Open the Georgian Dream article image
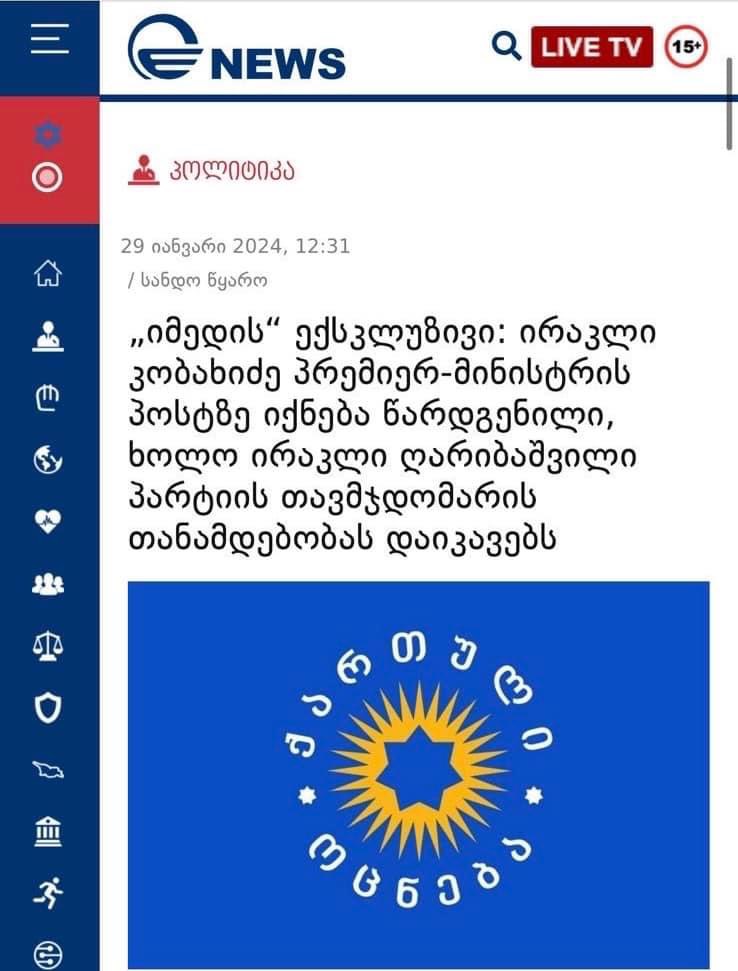738x971 pixels. pos(418,774)
